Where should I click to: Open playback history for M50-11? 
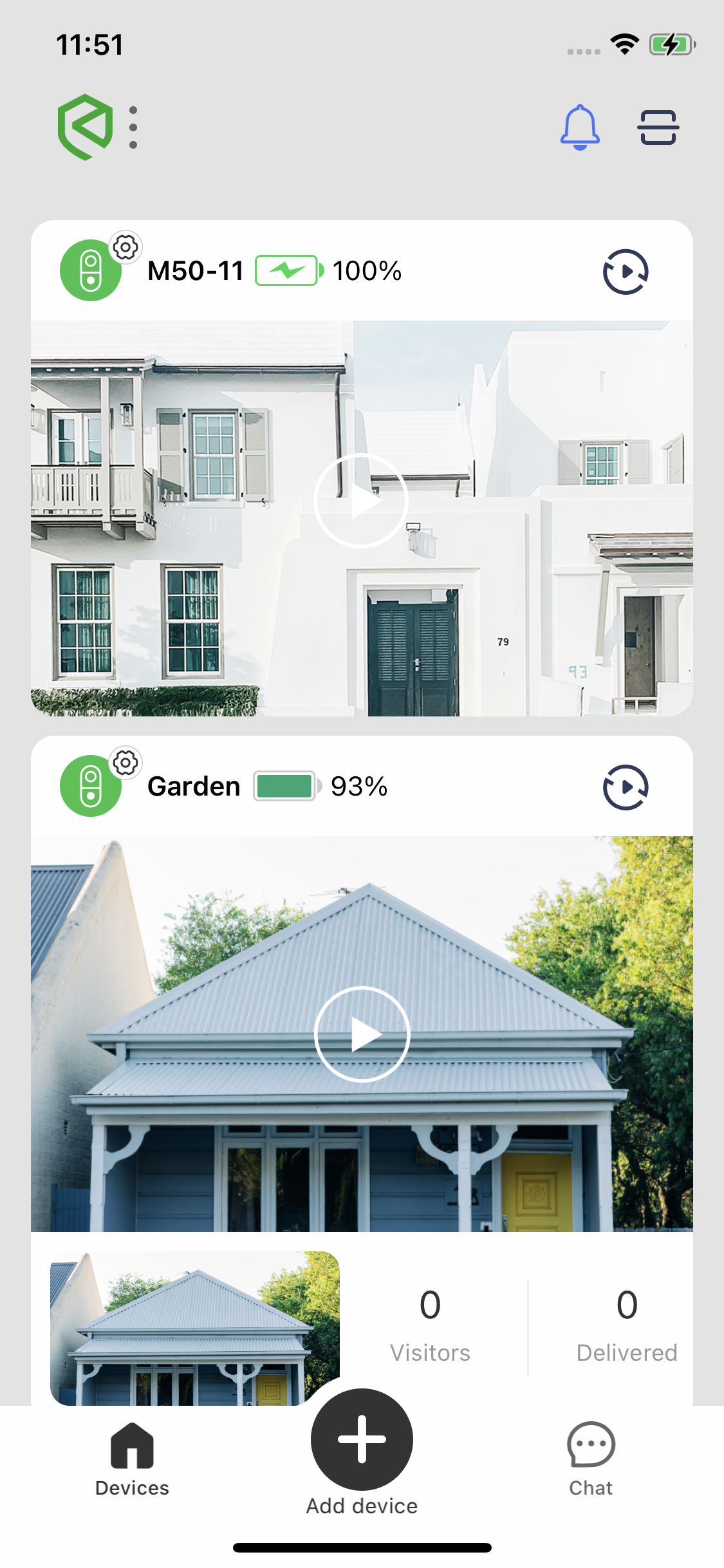pyautogui.click(x=625, y=272)
